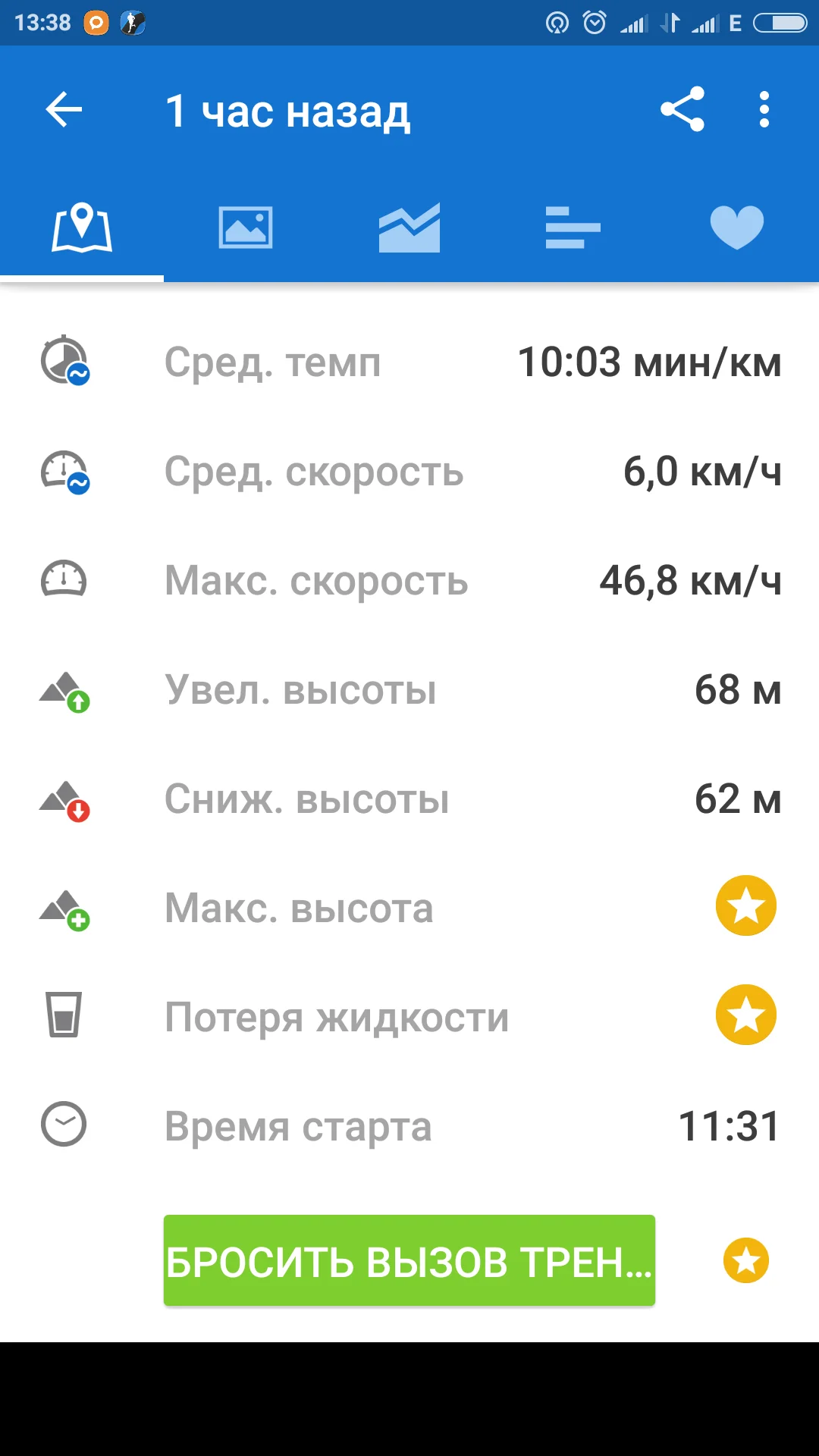Share this workout
Screen dimensions: 819x1456
pos(682,110)
